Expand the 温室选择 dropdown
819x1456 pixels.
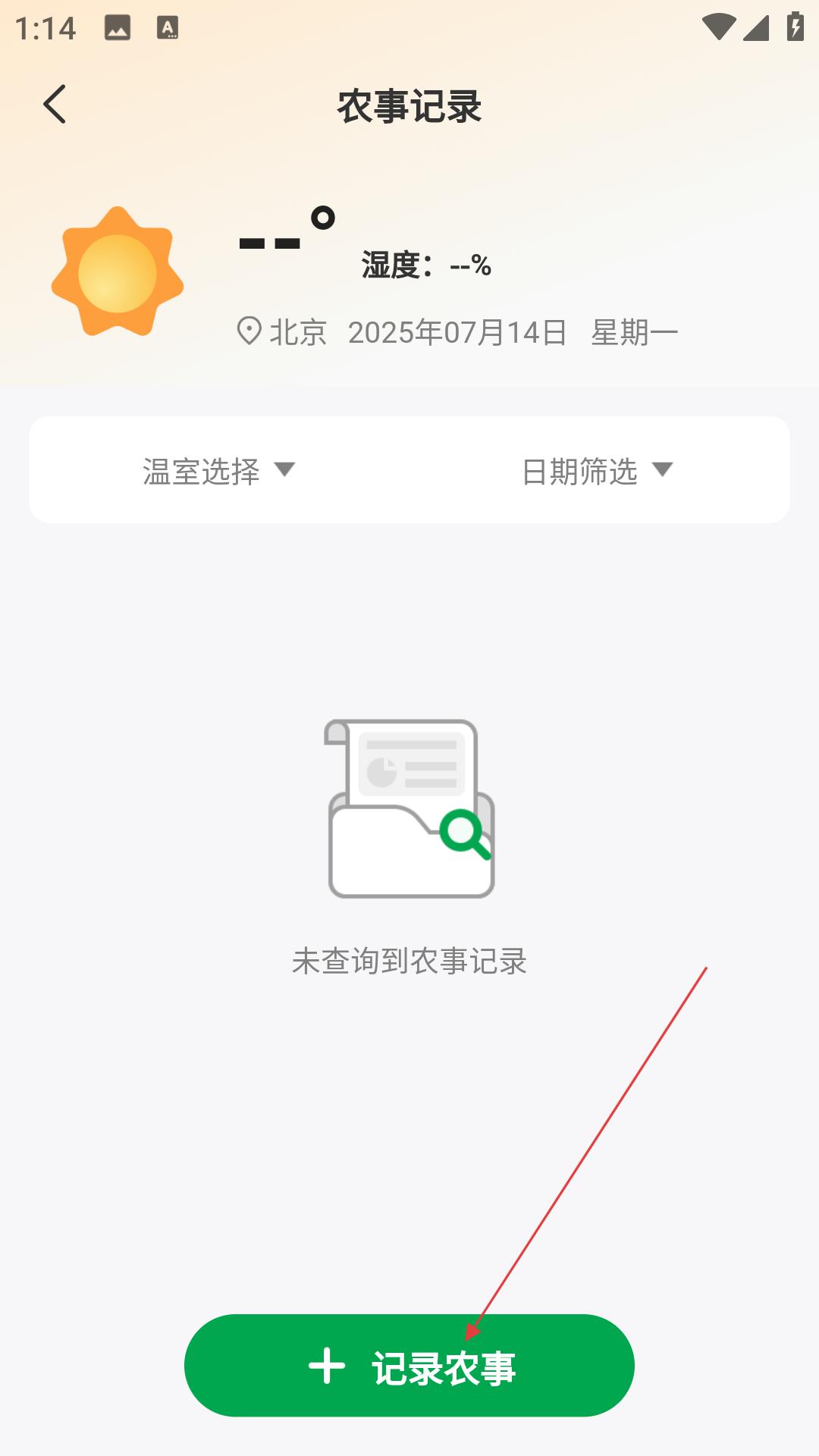[219, 471]
